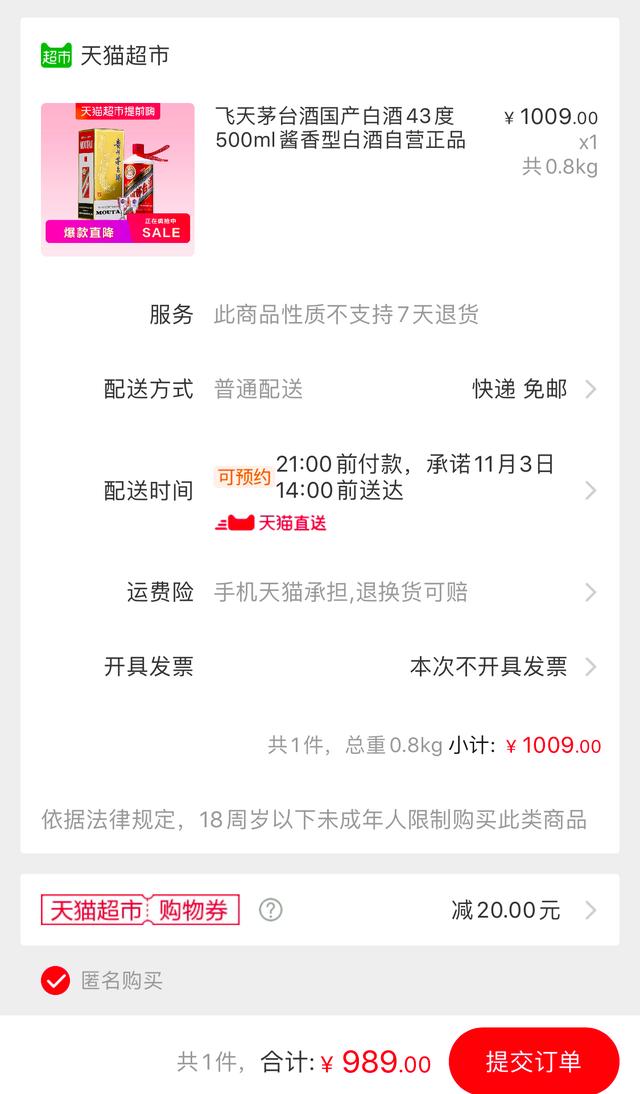Open the 天猫超市 购物券 coupon row
640x1094 pixels.
(x=320, y=910)
